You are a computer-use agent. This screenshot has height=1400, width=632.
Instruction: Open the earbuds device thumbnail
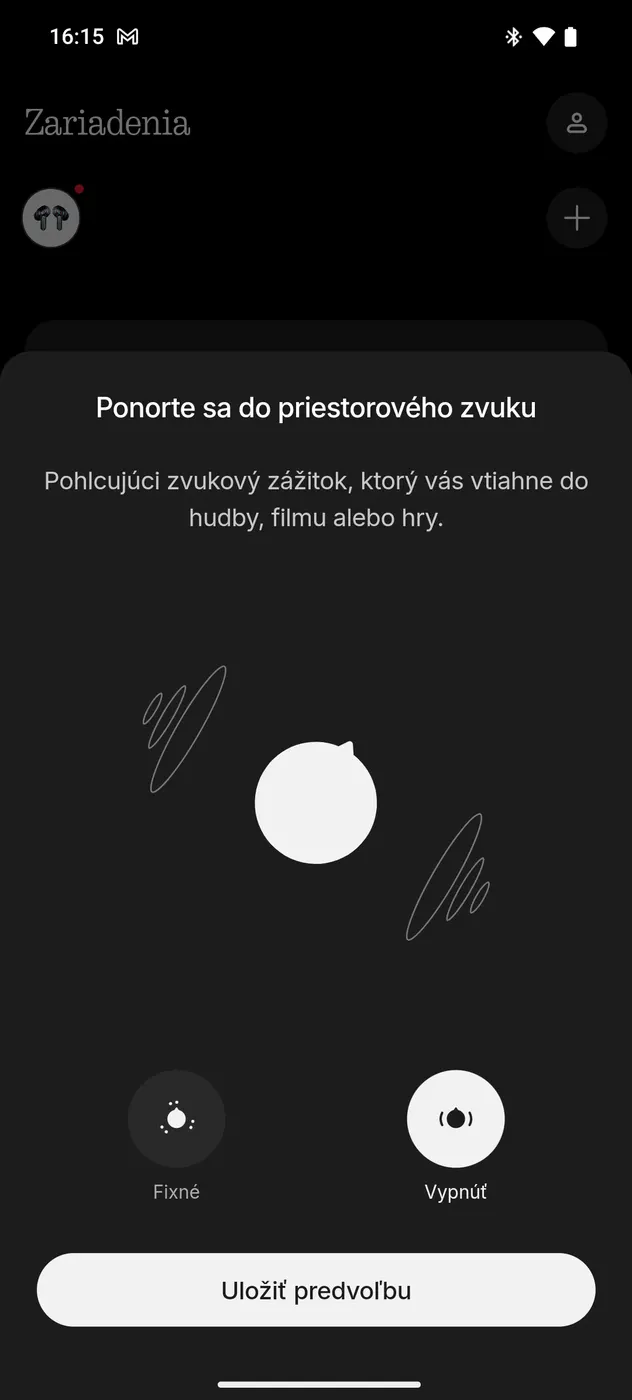click(51, 218)
